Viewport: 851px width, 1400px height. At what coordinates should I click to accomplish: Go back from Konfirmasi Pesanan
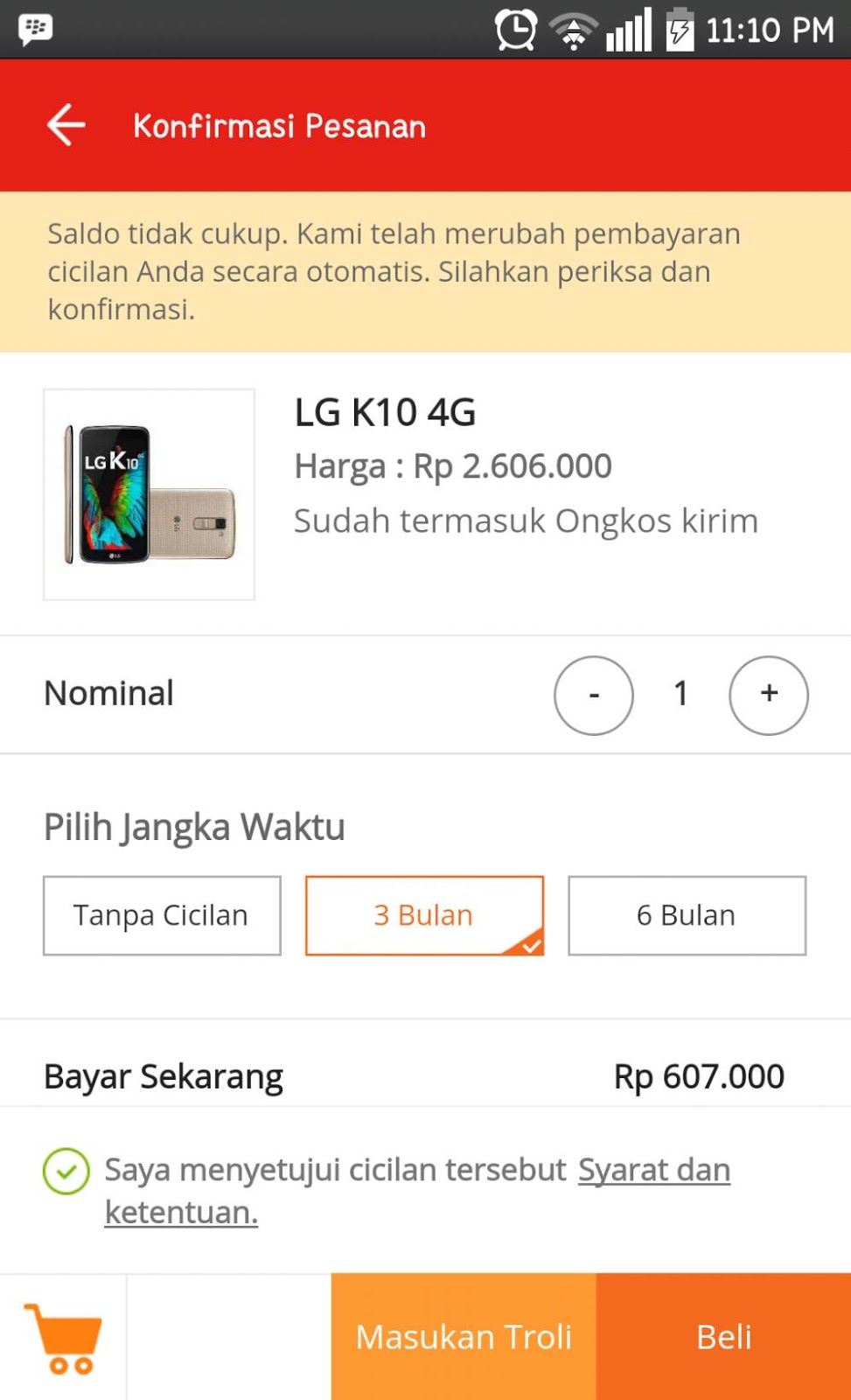tap(66, 125)
